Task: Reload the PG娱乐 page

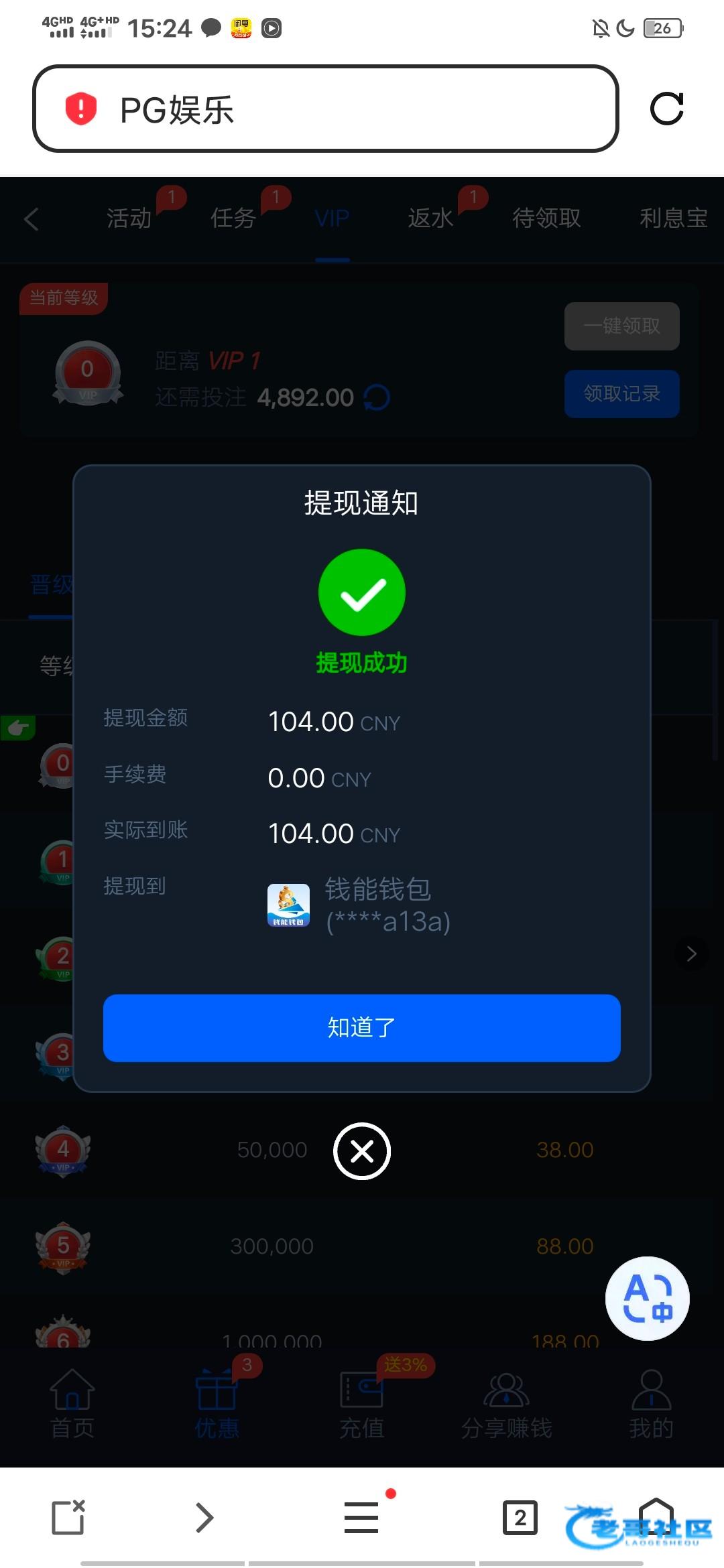Action: pyautogui.click(x=666, y=109)
